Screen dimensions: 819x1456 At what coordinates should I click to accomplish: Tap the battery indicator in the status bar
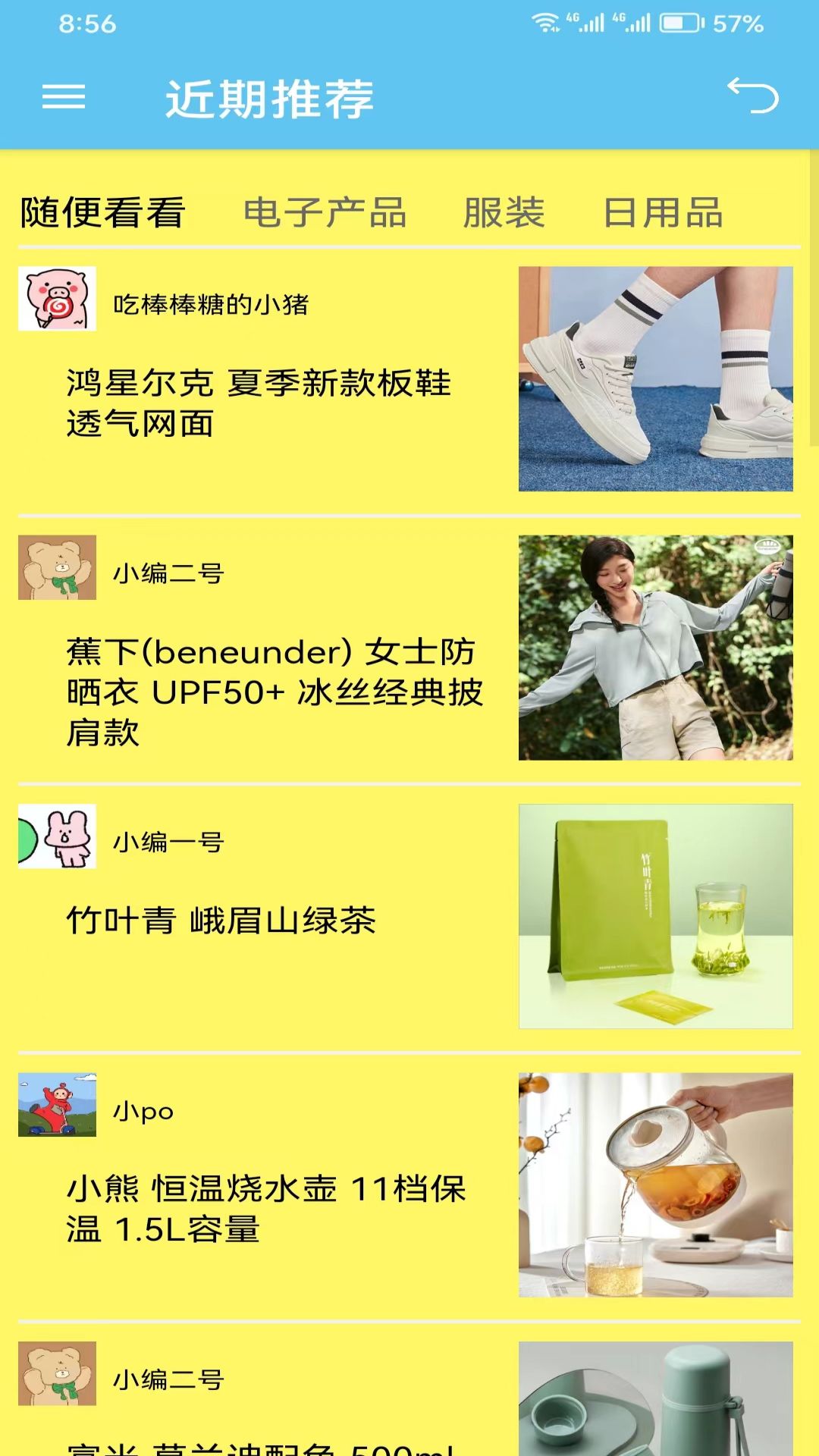point(677,23)
